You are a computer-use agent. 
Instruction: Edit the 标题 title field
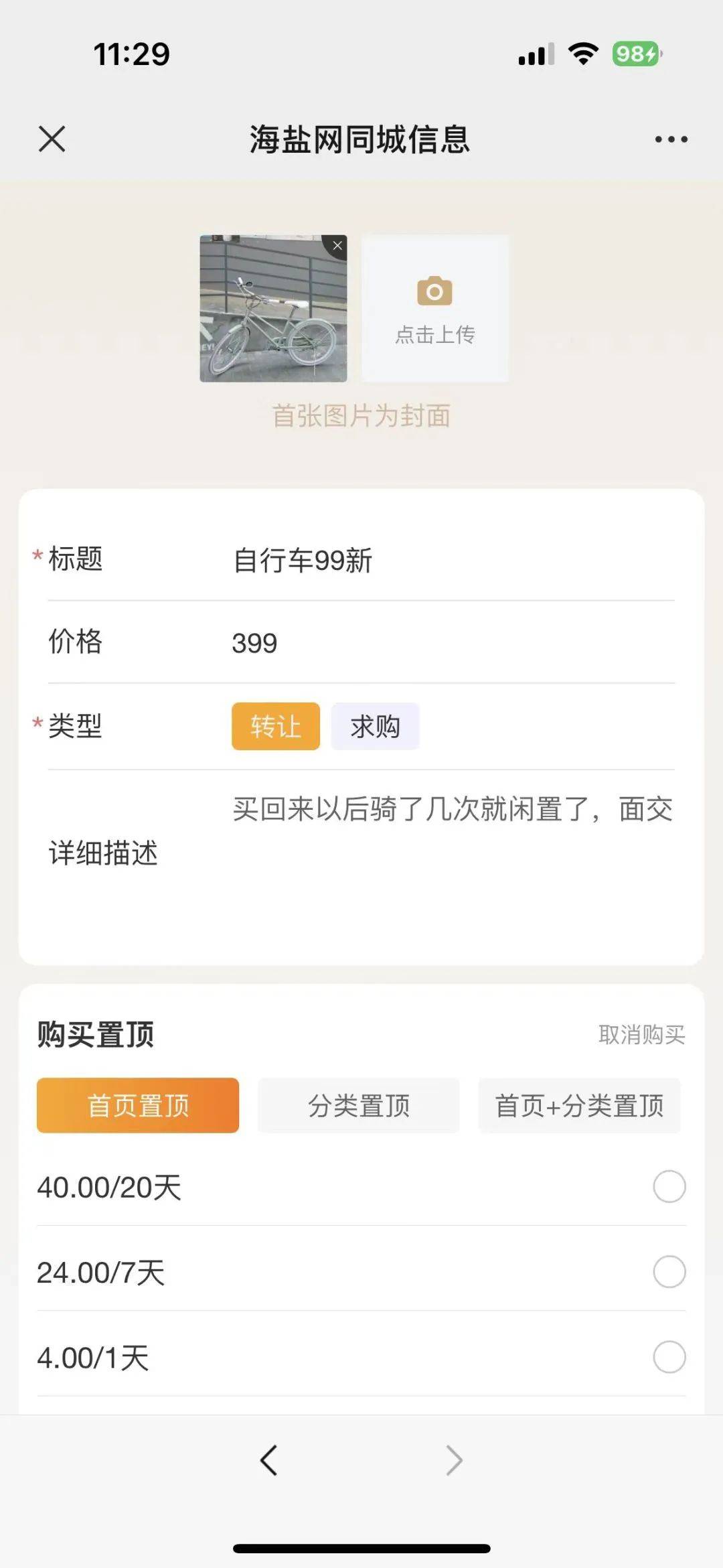[x=449, y=560]
